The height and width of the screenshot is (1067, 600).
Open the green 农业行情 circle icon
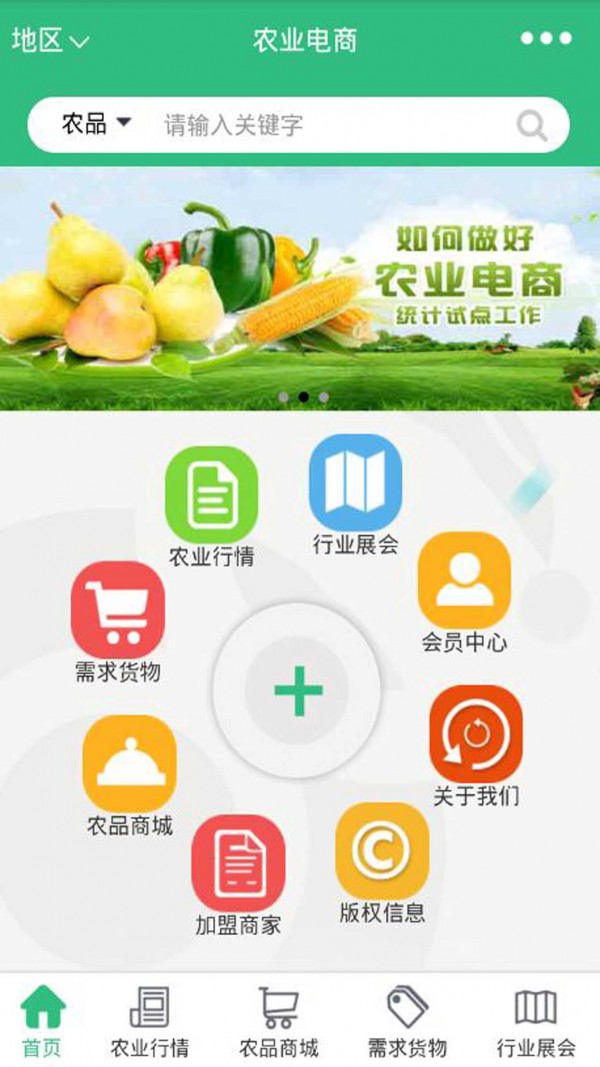point(212,495)
